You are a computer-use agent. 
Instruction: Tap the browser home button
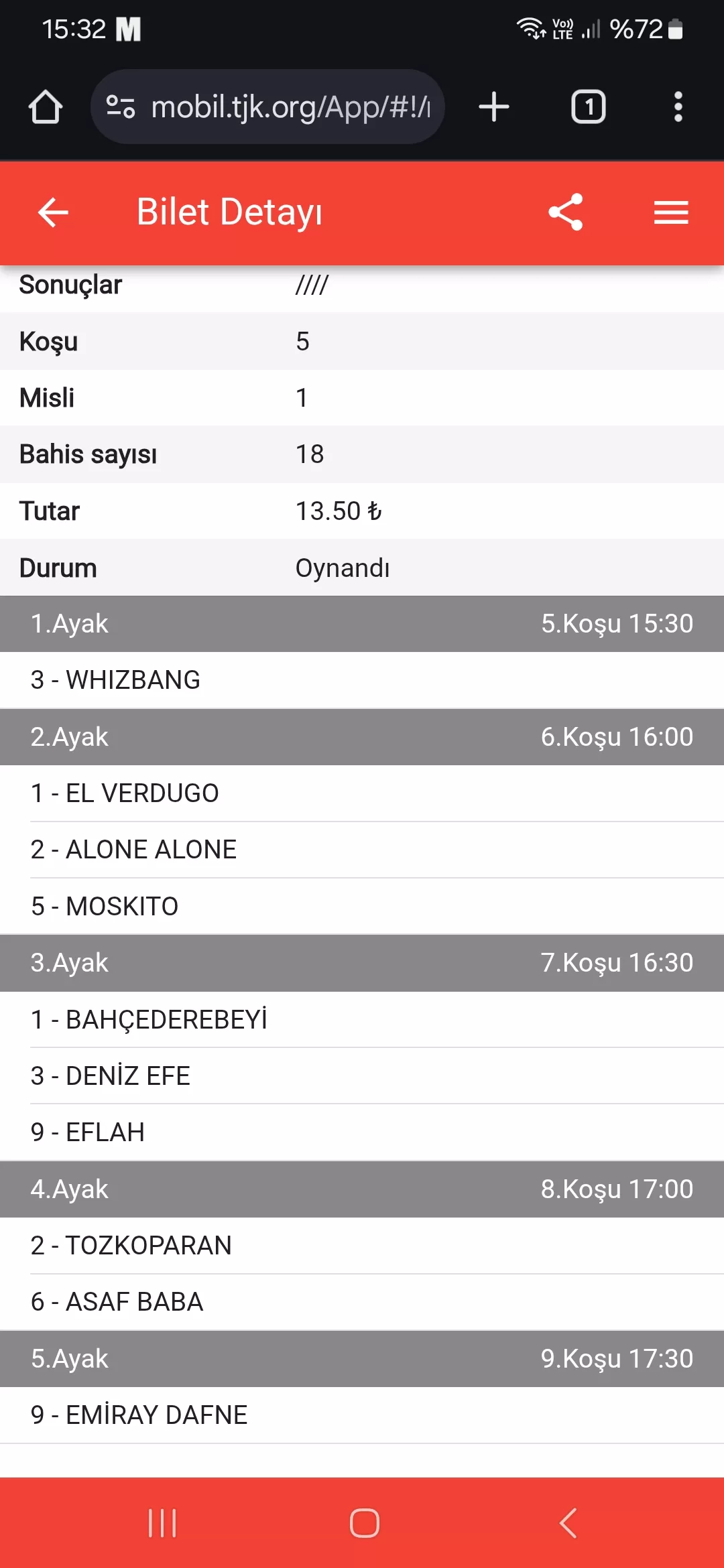point(46,107)
